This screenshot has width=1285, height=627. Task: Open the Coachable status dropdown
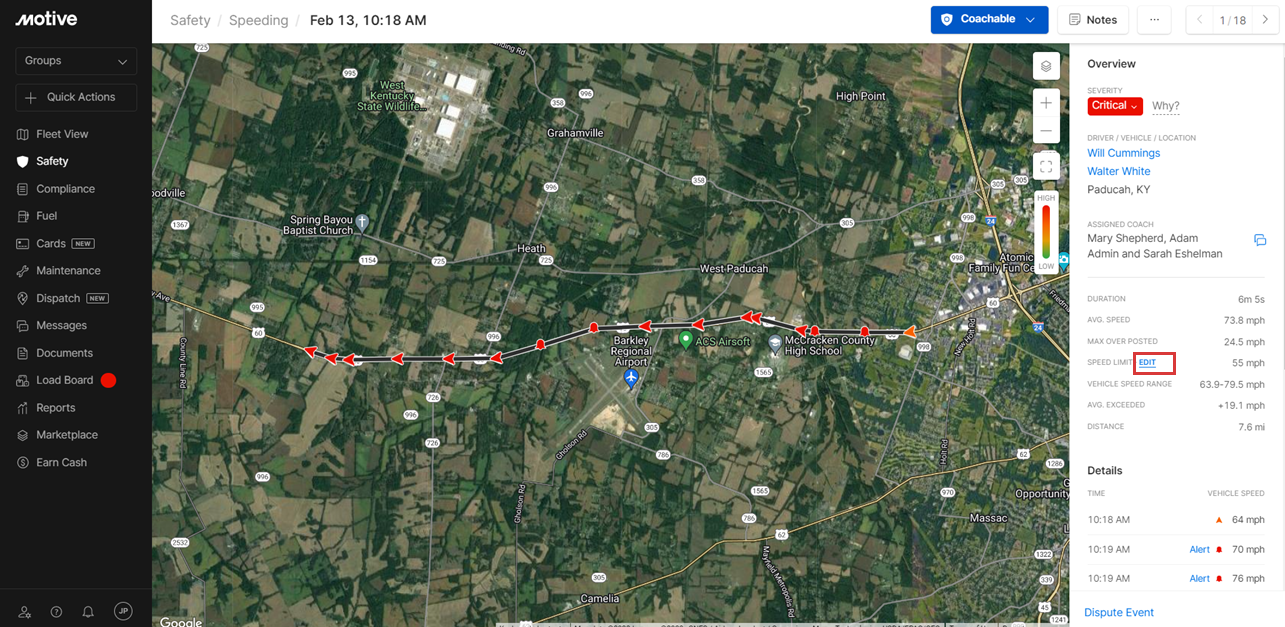click(988, 20)
